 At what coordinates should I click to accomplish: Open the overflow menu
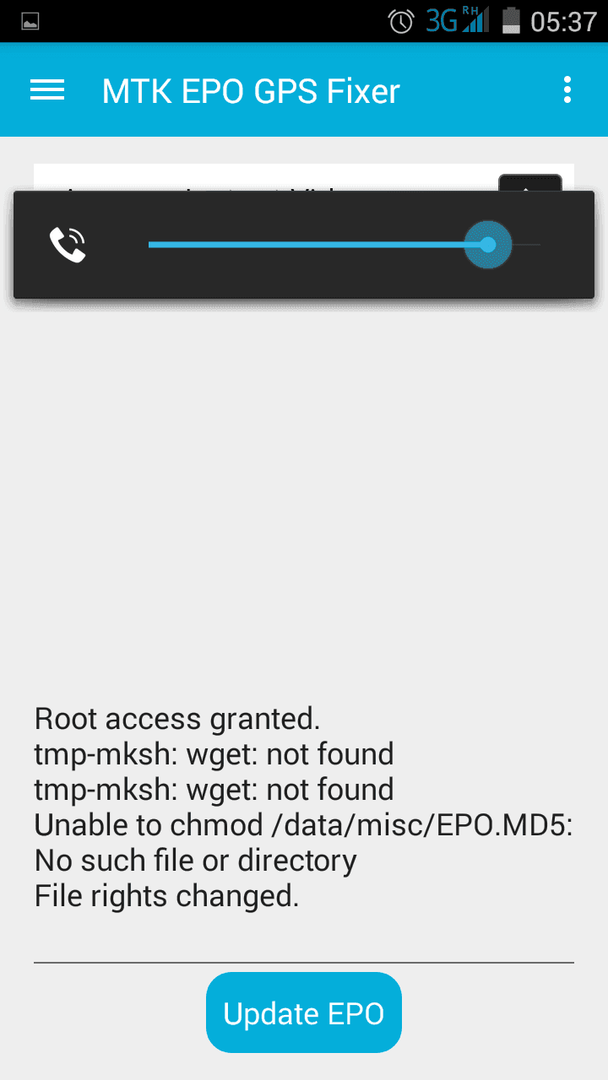click(x=567, y=91)
